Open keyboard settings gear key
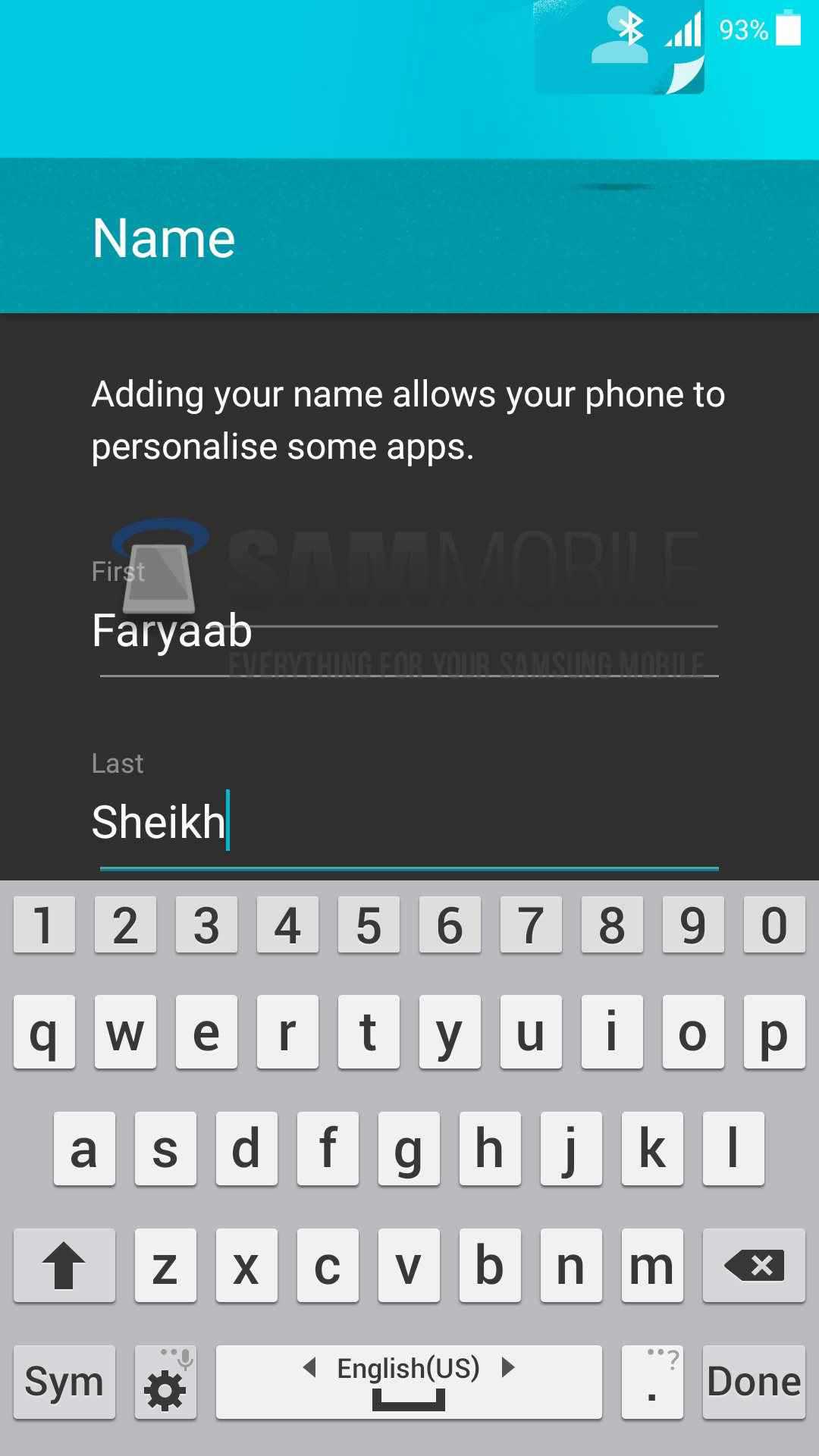The width and height of the screenshot is (819, 1456). tap(165, 1382)
